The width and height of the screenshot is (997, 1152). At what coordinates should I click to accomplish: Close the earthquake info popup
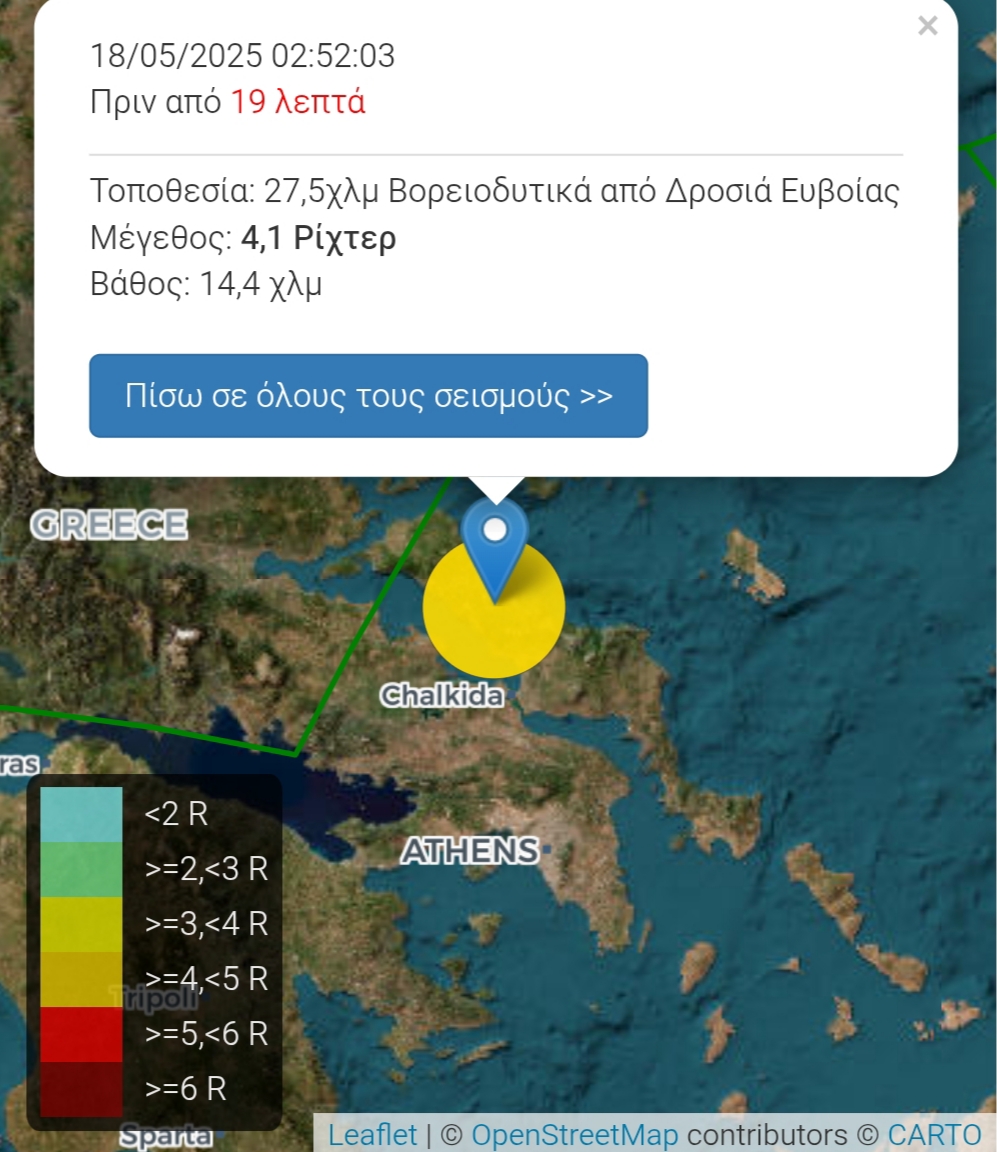927,27
